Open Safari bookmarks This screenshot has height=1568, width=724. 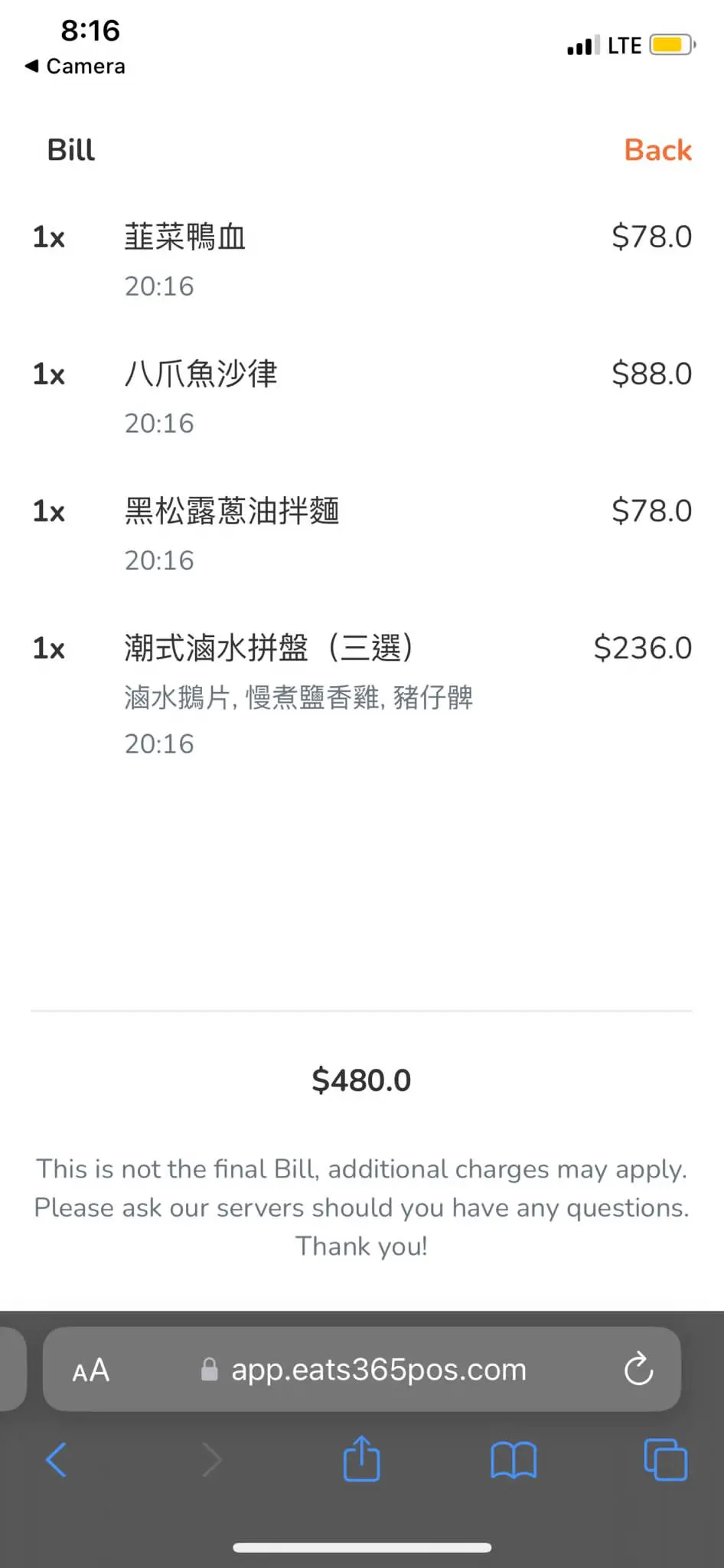click(514, 1460)
